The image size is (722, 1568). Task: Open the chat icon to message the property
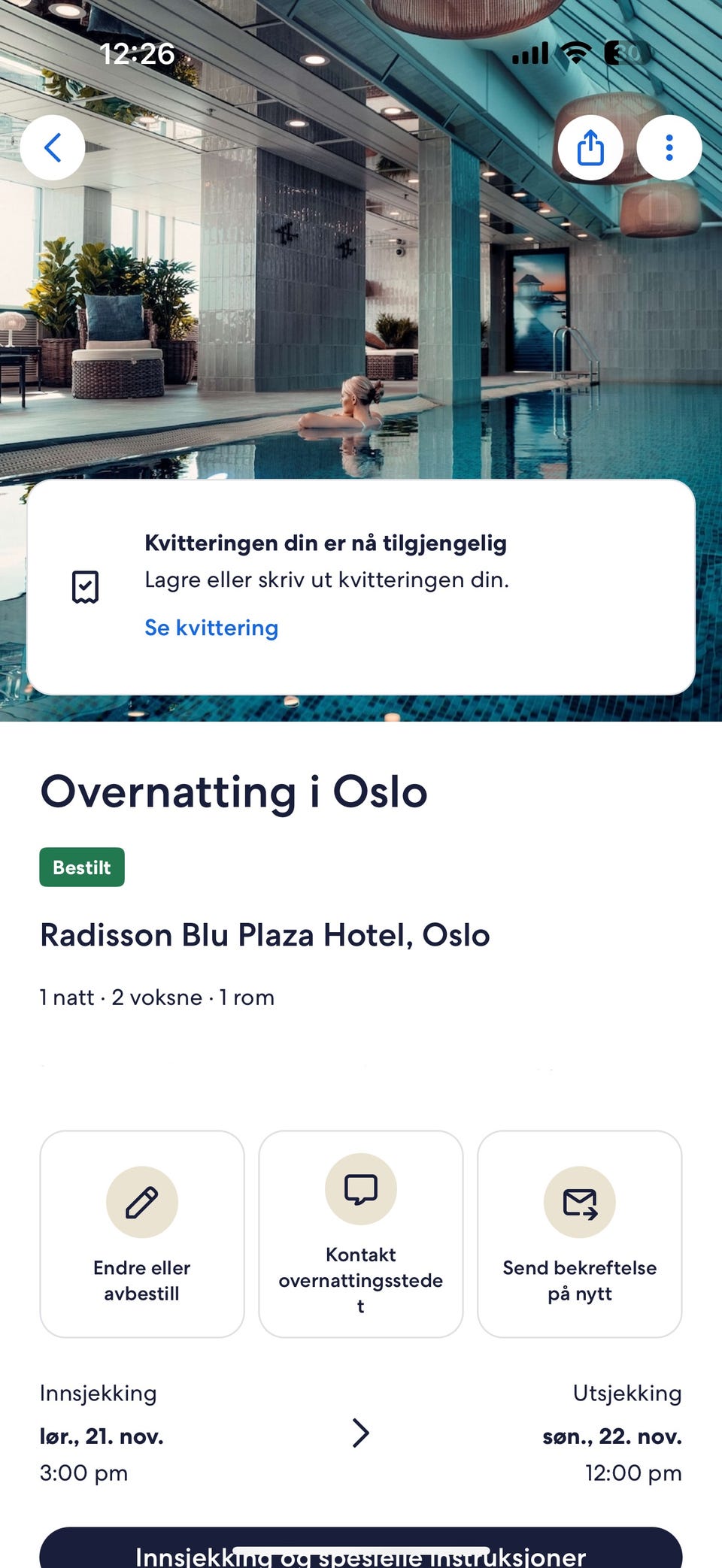[361, 1189]
